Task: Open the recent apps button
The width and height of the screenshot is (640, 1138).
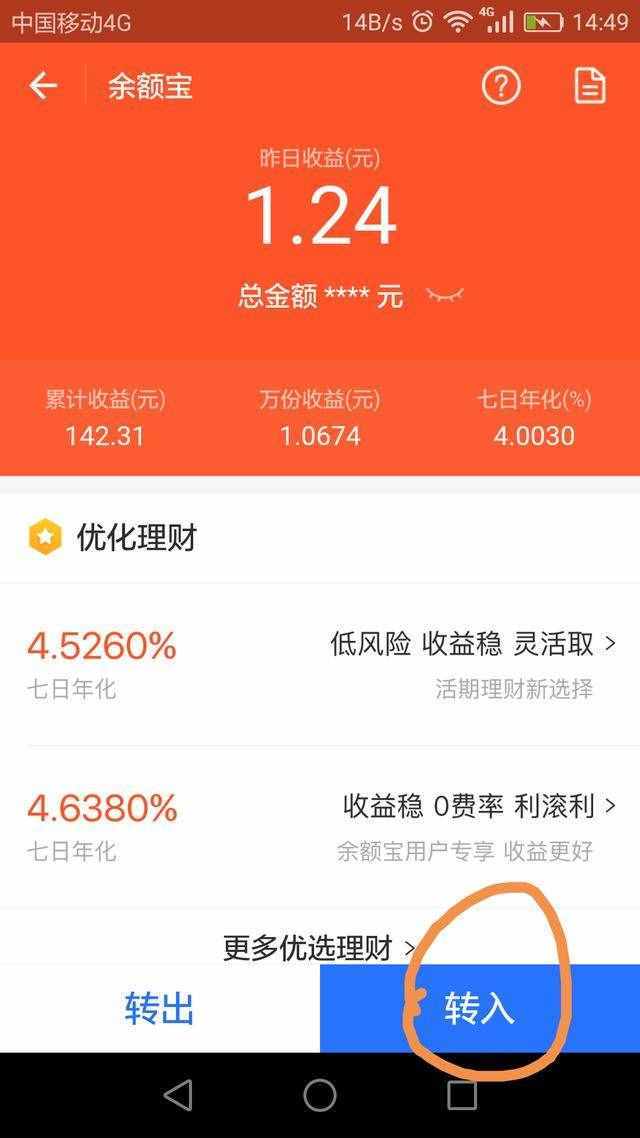Action: [x=461, y=1095]
